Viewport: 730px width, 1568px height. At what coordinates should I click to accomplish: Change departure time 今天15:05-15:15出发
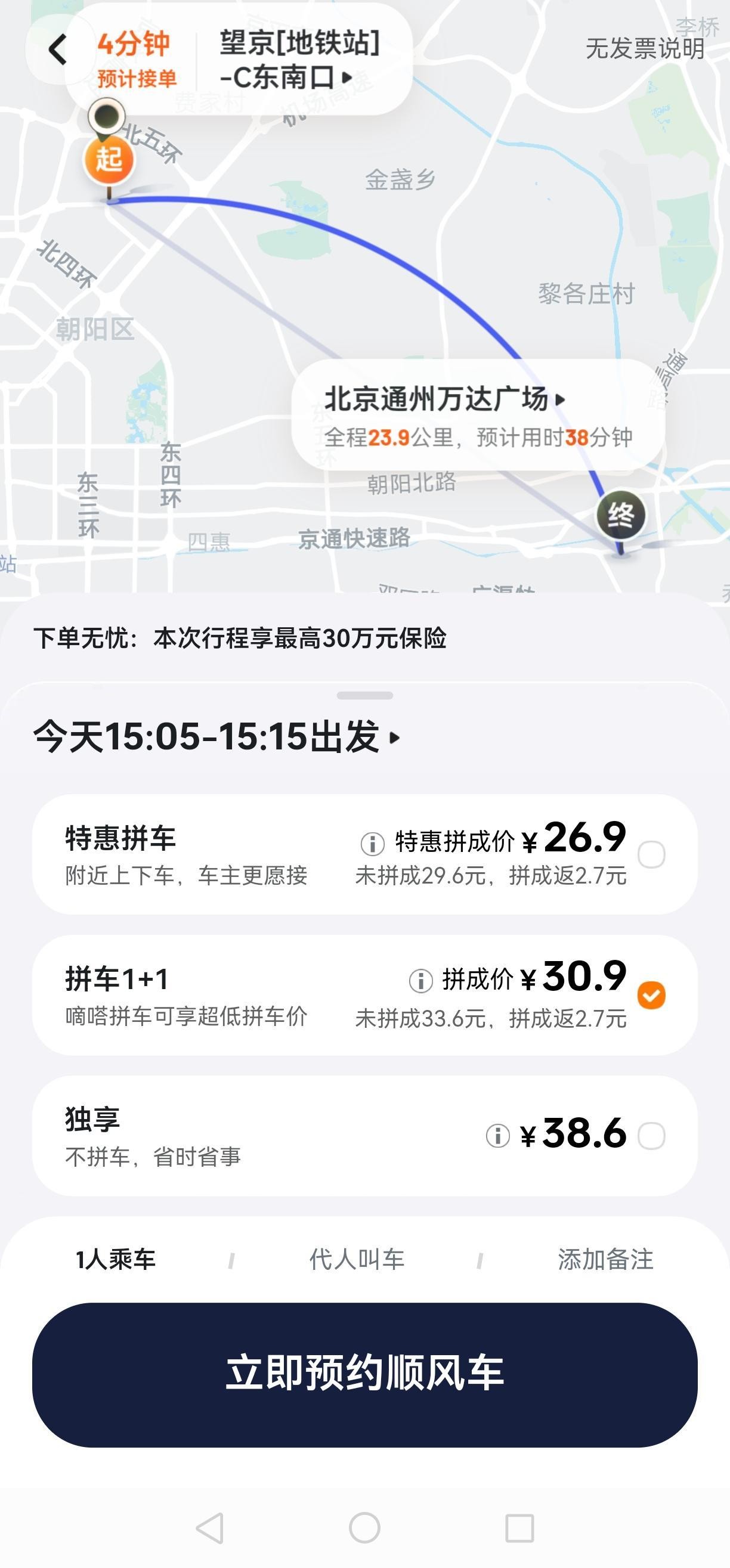[x=216, y=736]
